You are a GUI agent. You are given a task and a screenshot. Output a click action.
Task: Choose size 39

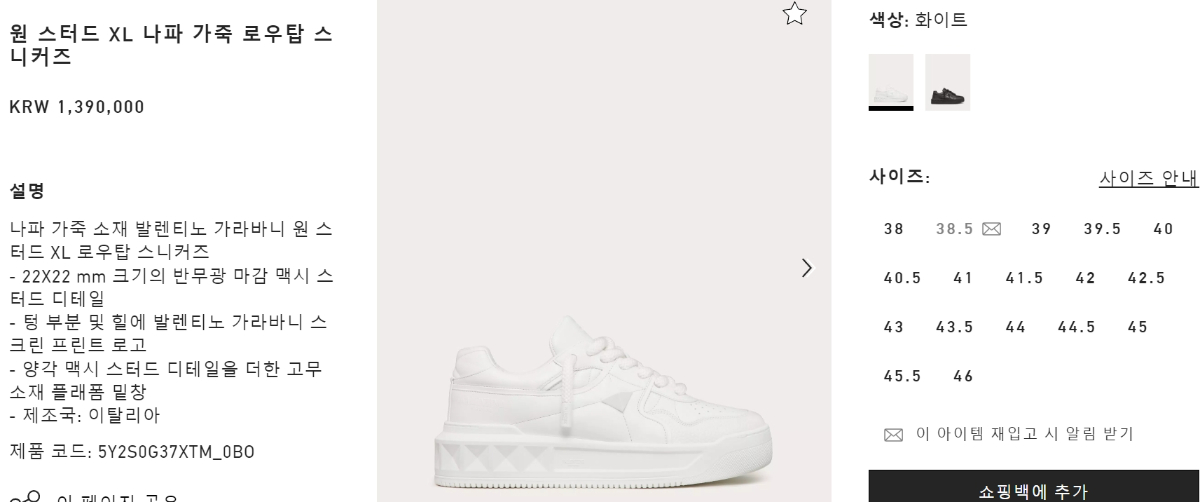1042,229
